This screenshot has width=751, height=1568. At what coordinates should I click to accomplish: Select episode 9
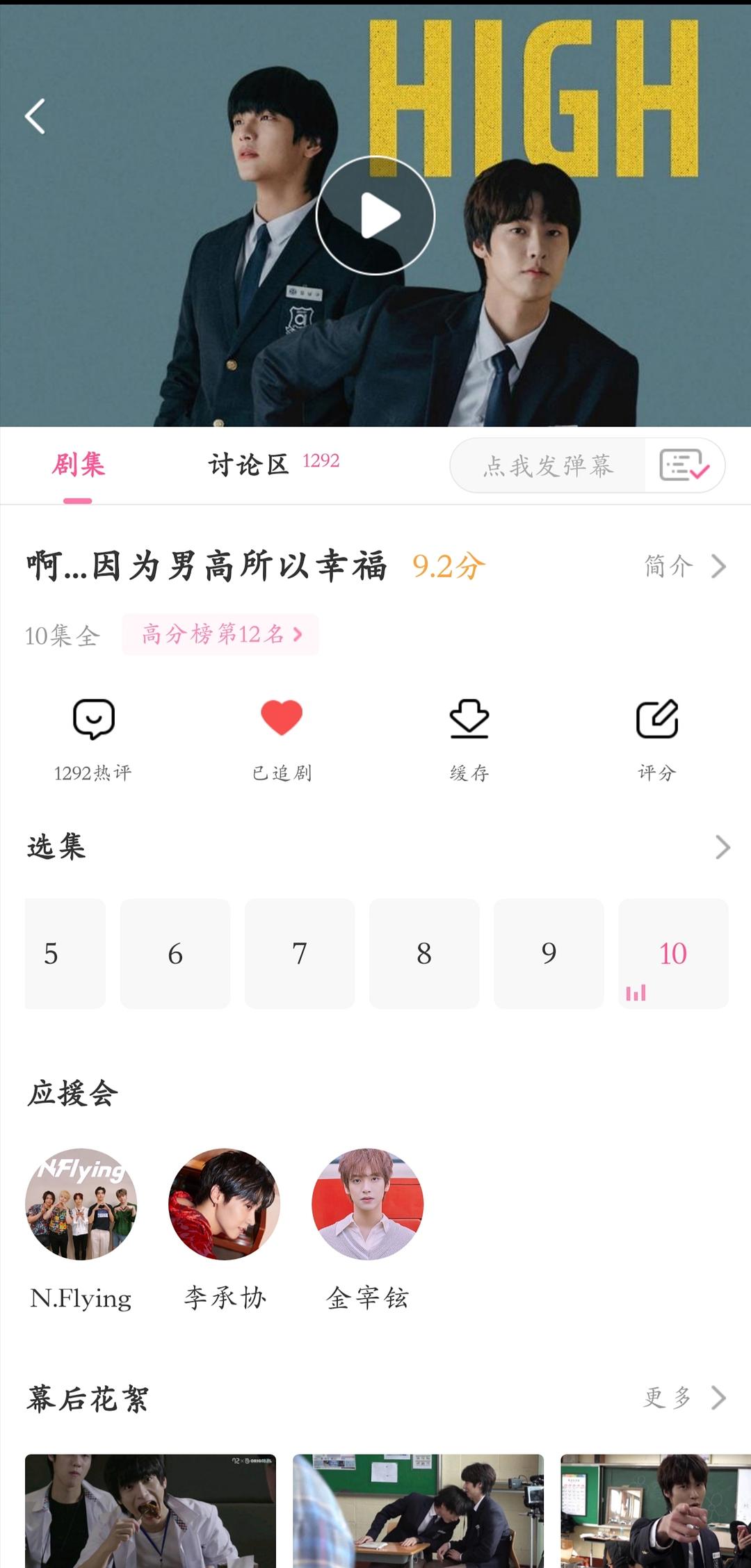[549, 953]
